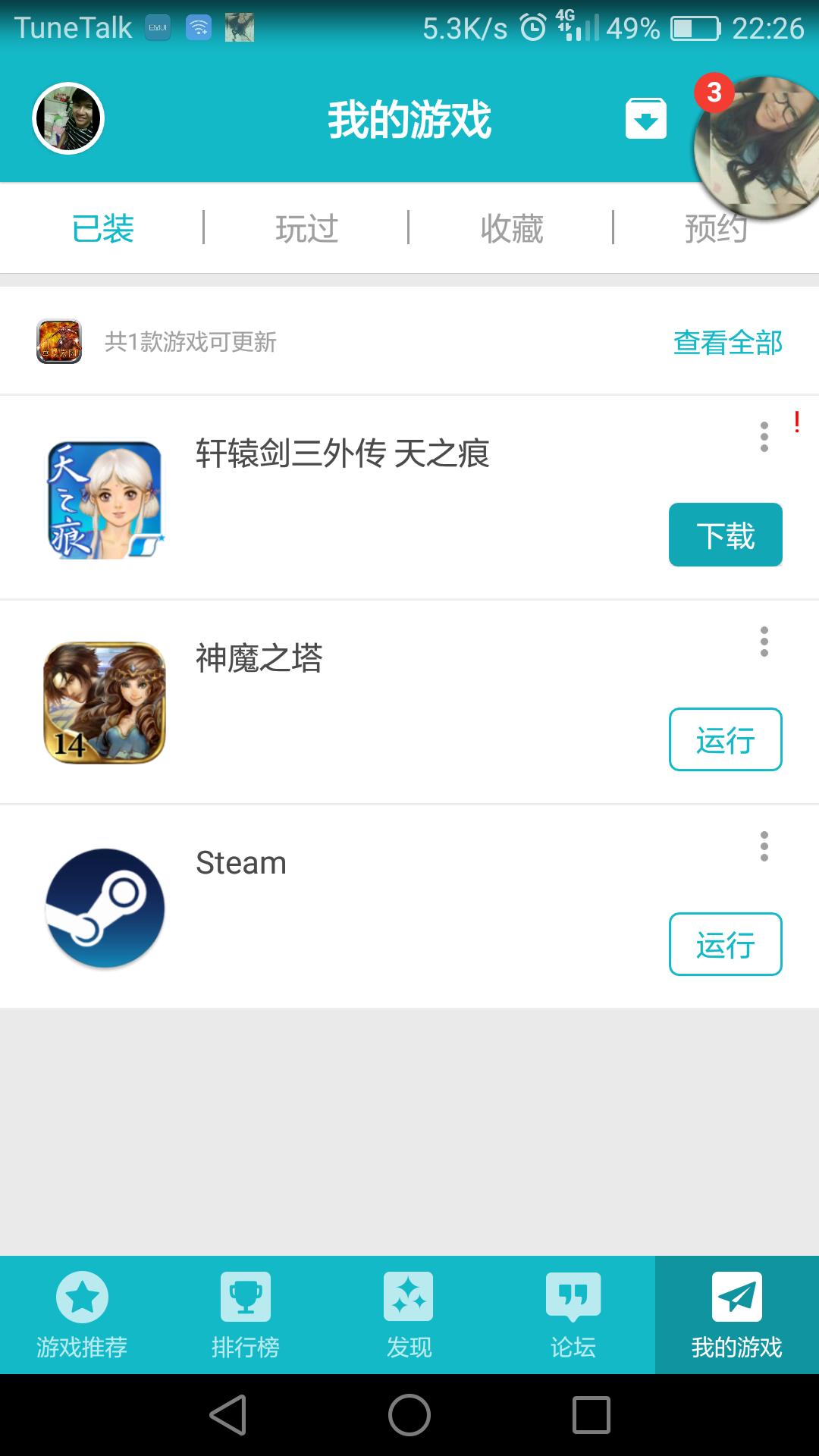819x1456 pixels.
Task: Open your profile avatar picture
Action: point(67,118)
